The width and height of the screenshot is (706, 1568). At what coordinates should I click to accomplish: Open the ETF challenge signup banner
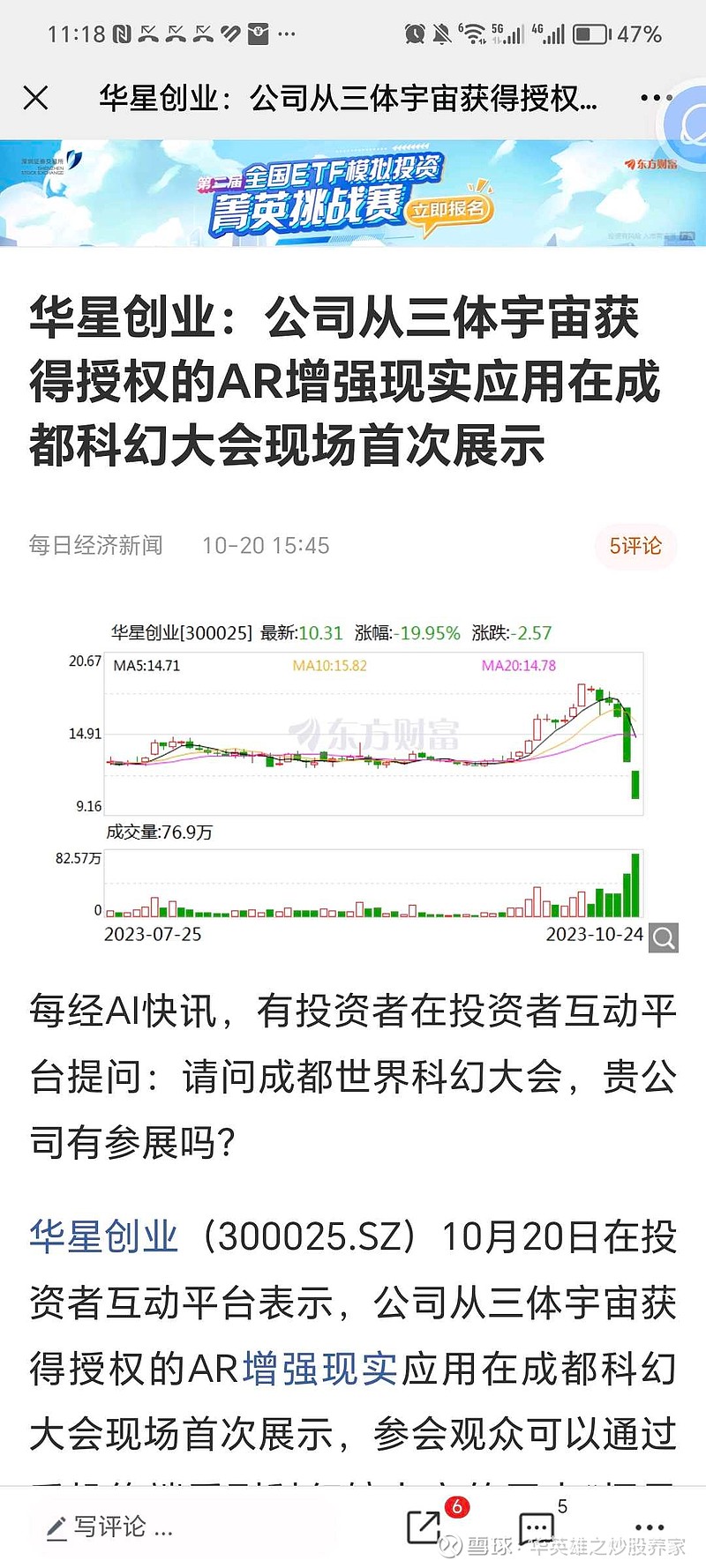353,194
